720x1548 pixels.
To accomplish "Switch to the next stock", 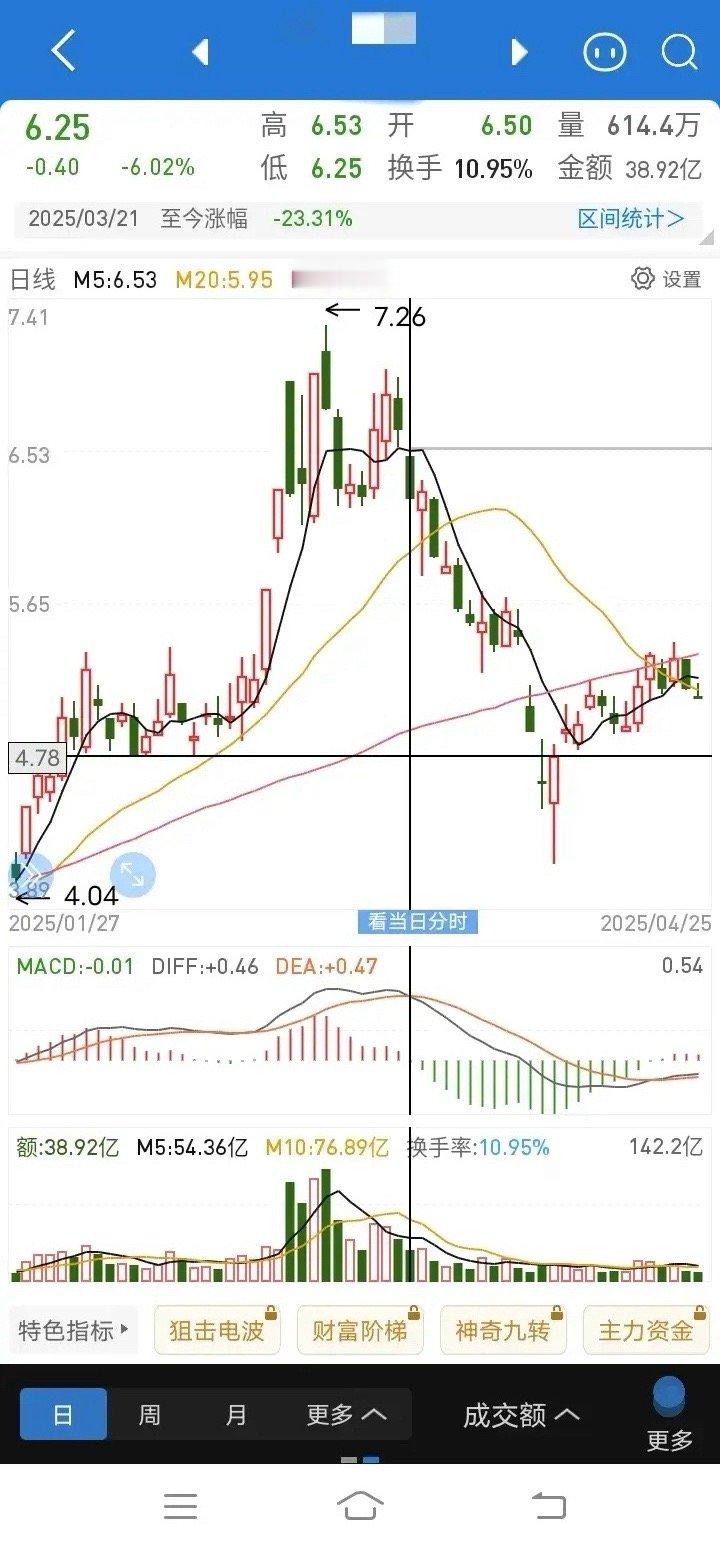I will (519, 51).
